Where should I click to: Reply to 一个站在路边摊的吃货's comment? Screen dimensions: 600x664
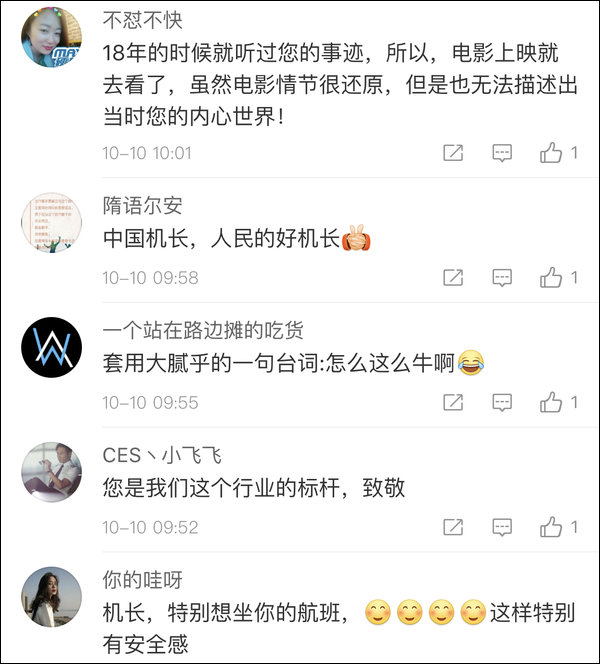point(502,402)
